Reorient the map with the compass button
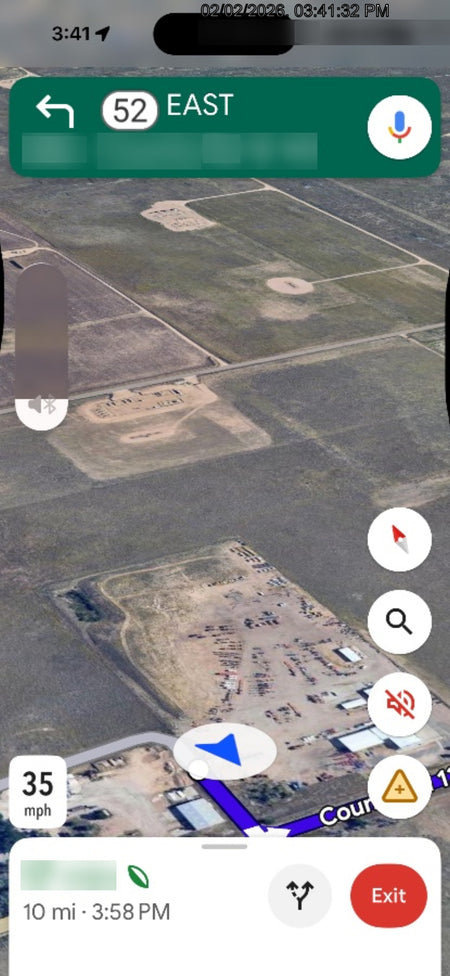450x976 pixels. 399,540
